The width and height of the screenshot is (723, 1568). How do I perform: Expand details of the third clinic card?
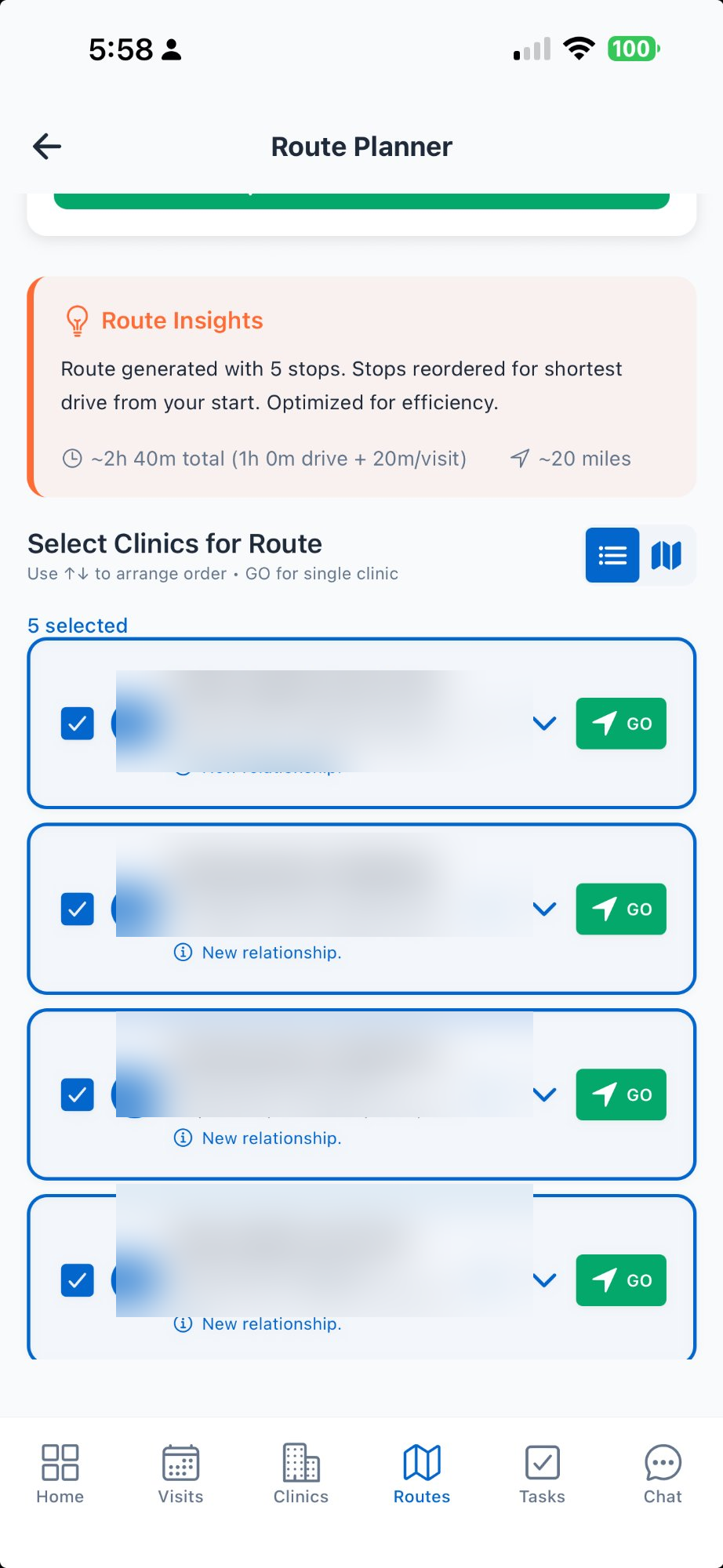pos(544,1094)
